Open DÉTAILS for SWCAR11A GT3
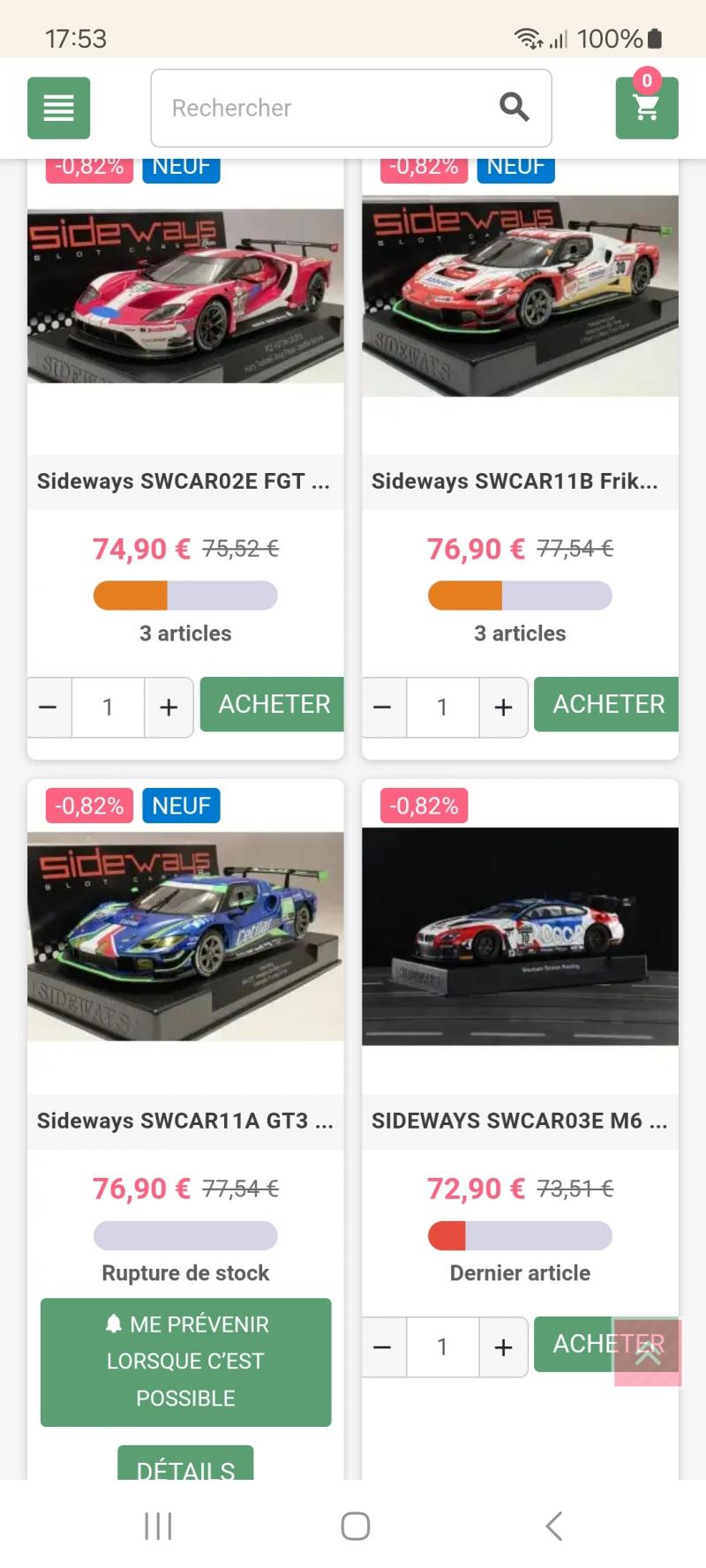The image size is (706, 1568). click(185, 1465)
